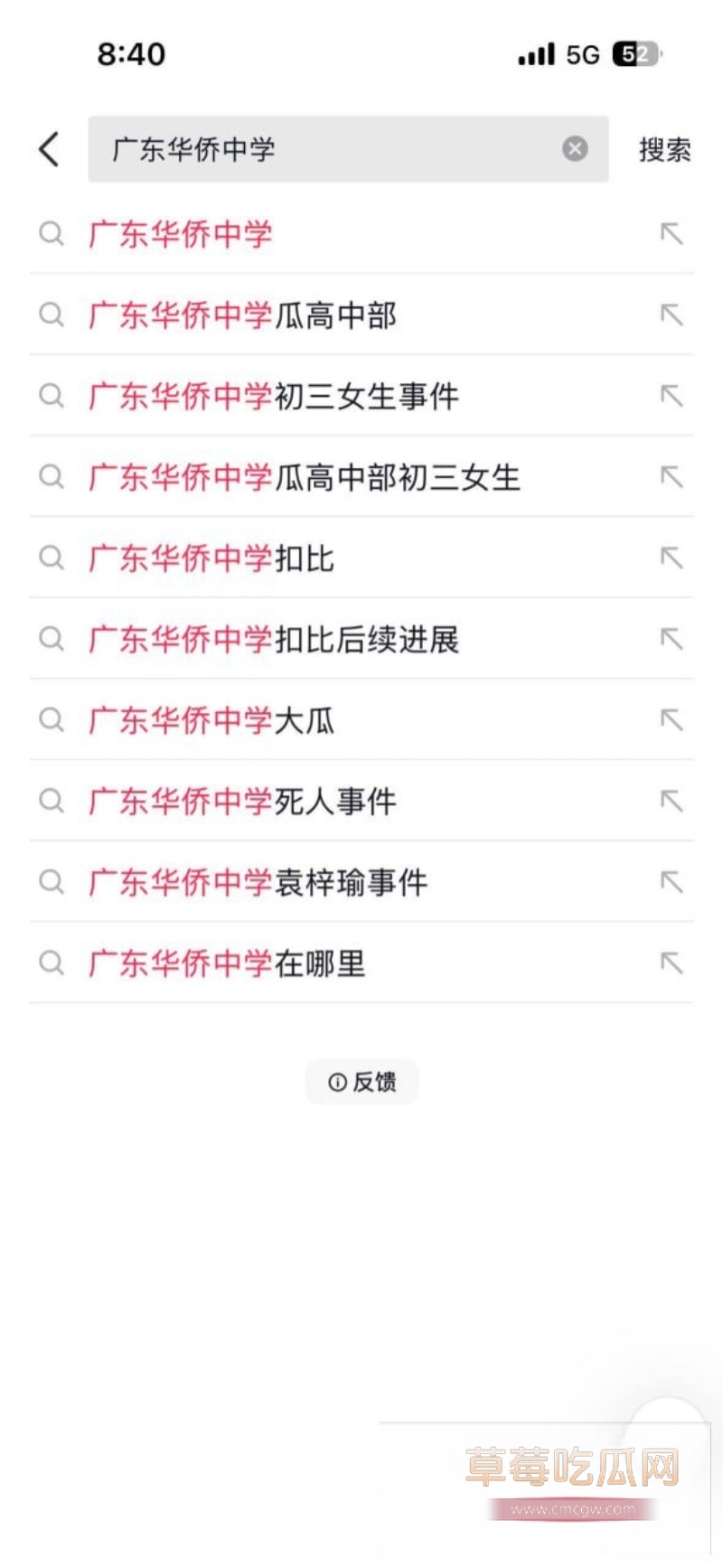The image size is (723, 1568).
Task: Tap the magnifier icon beside 广东华侨中学死人事件
Action: 52,802
